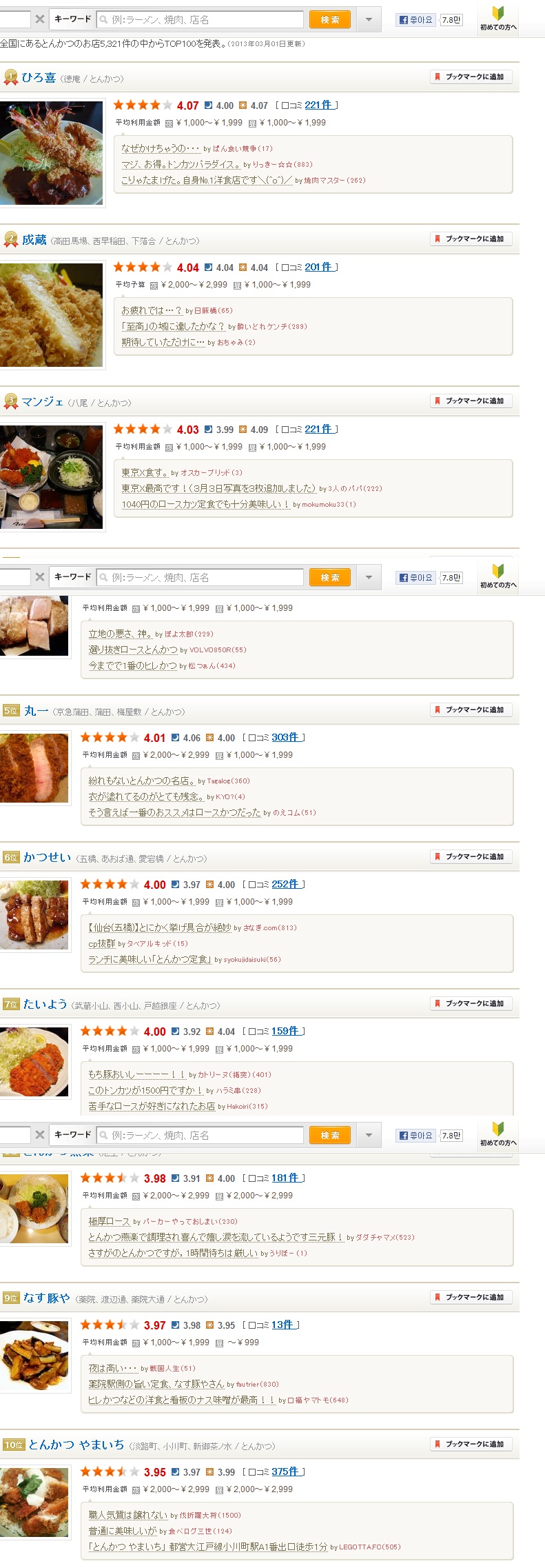Read the review なぜかけちゃうの・・・

pyautogui.click(x=161, y=148)
